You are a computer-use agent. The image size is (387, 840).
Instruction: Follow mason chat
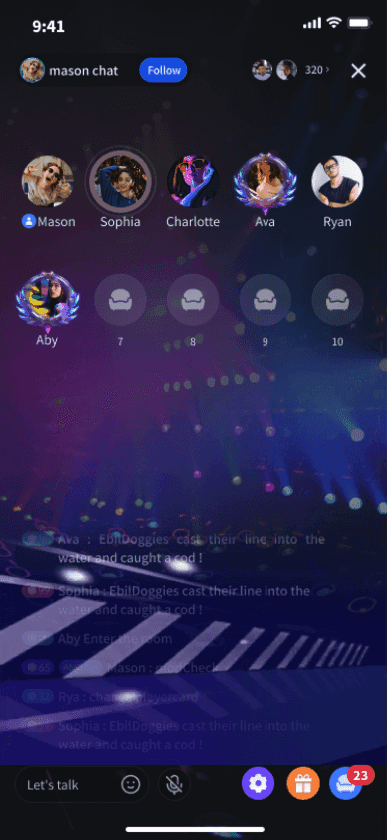(163, 71)
